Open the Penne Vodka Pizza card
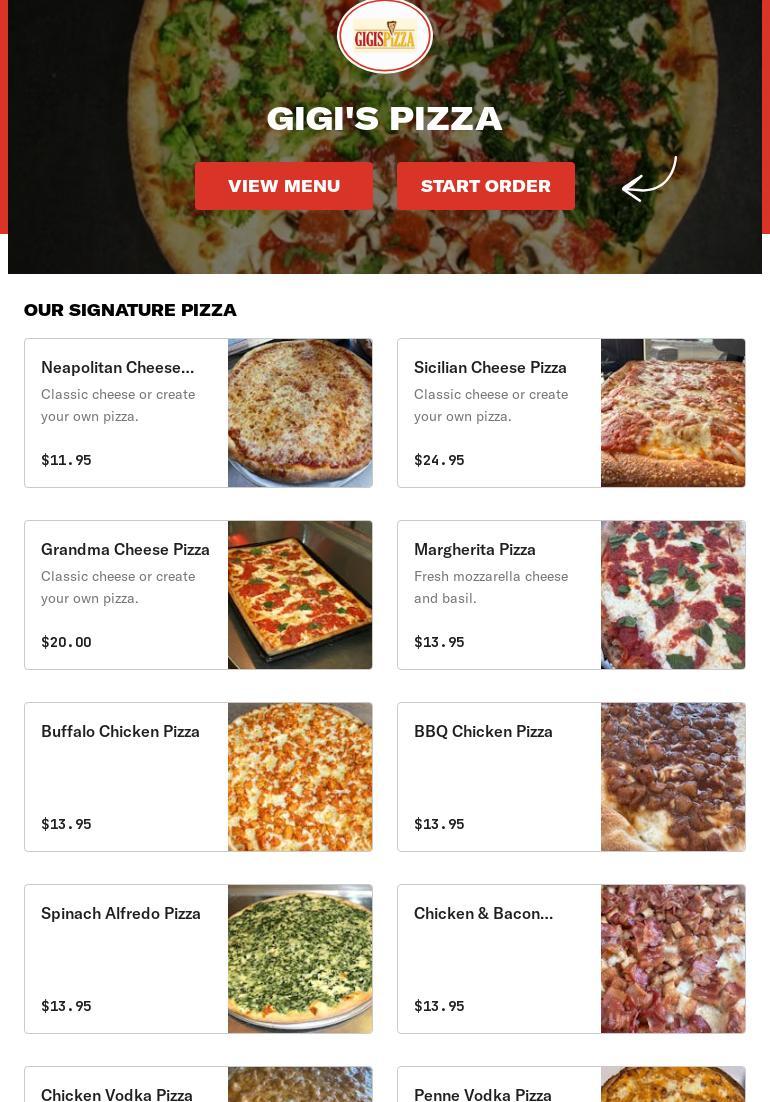The image size is (770, 1102). tap(571, 1086)
